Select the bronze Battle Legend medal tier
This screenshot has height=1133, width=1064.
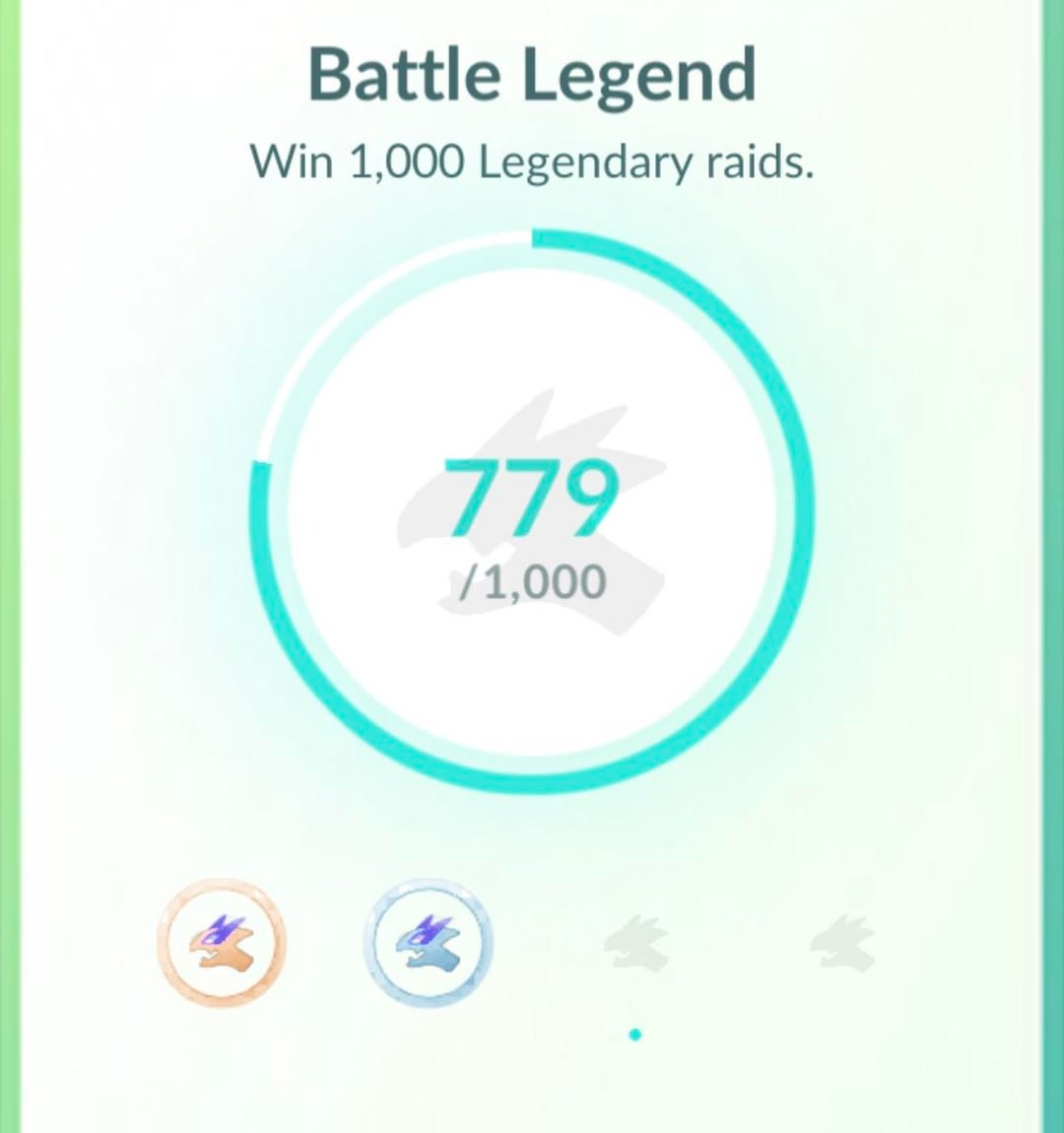(x=222, y=944)
